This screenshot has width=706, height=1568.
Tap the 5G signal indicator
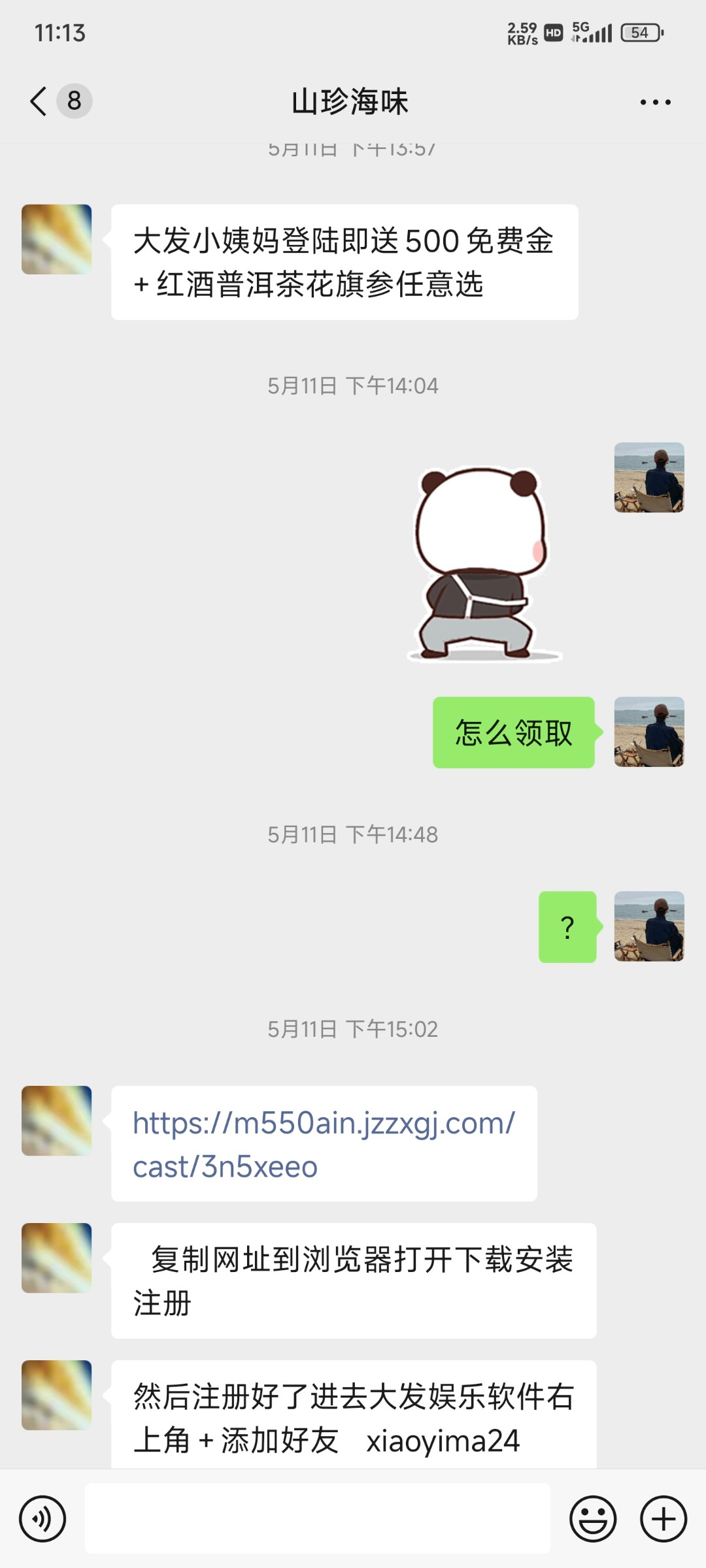pos(590,31)
